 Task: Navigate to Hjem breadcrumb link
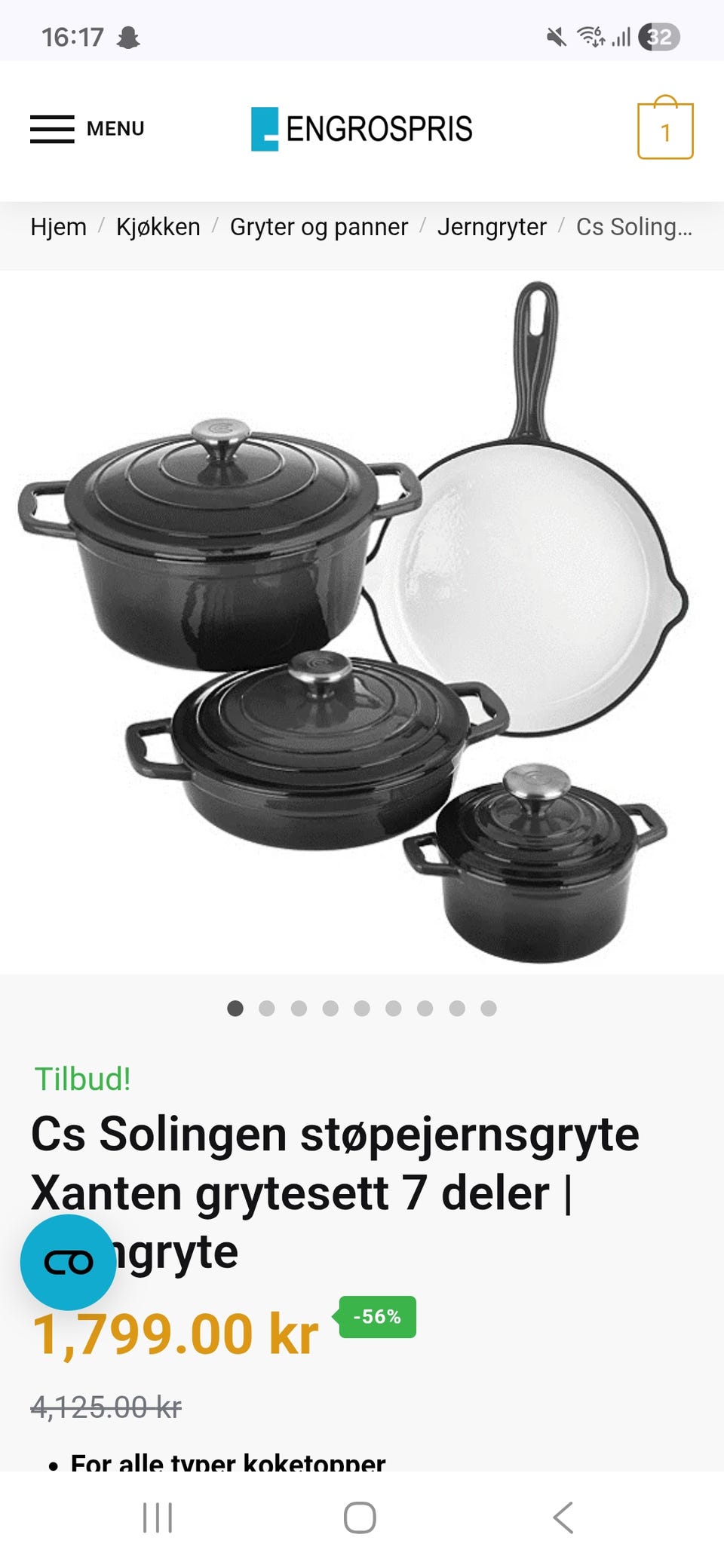point(60,227)
